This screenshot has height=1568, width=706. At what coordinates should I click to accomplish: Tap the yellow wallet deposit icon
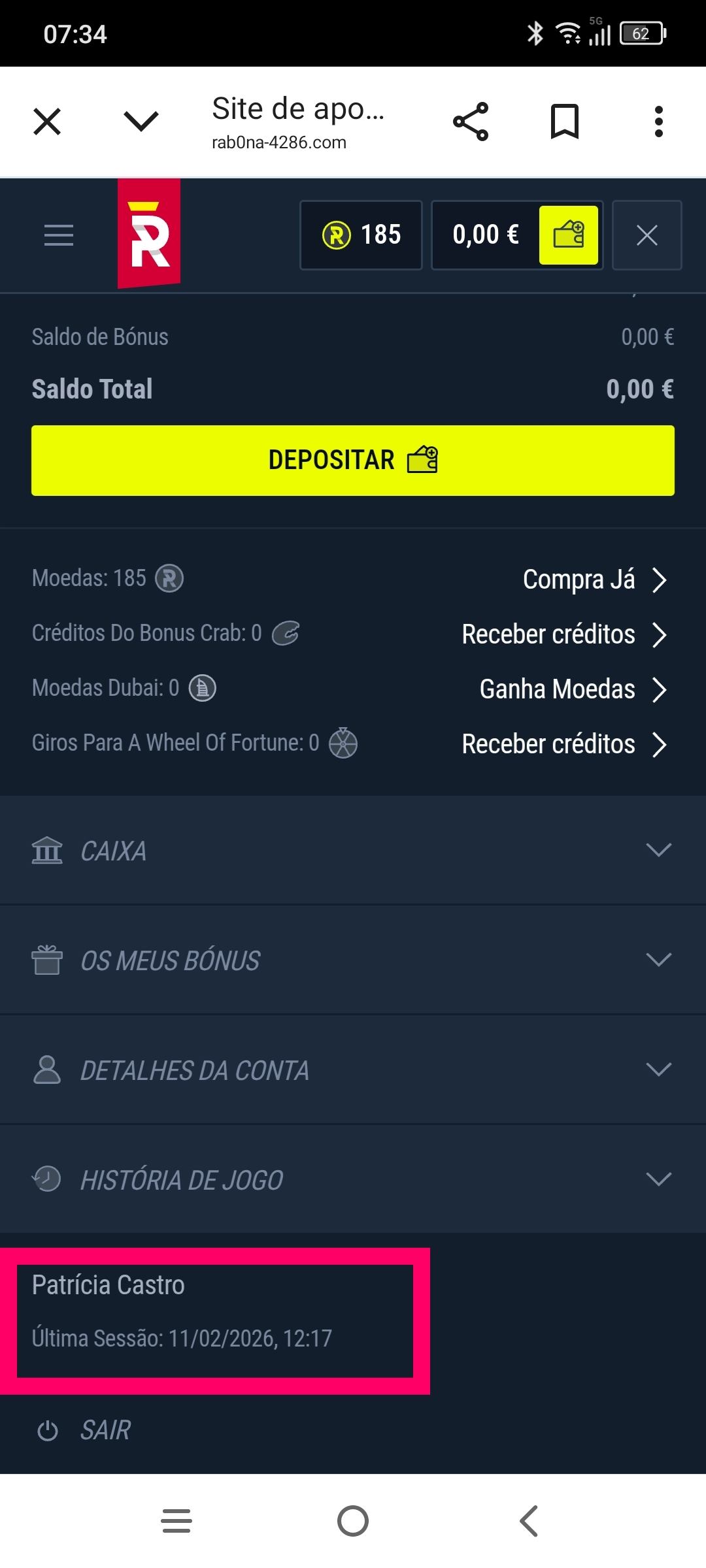pyautogui.click(x=568, y=235)
